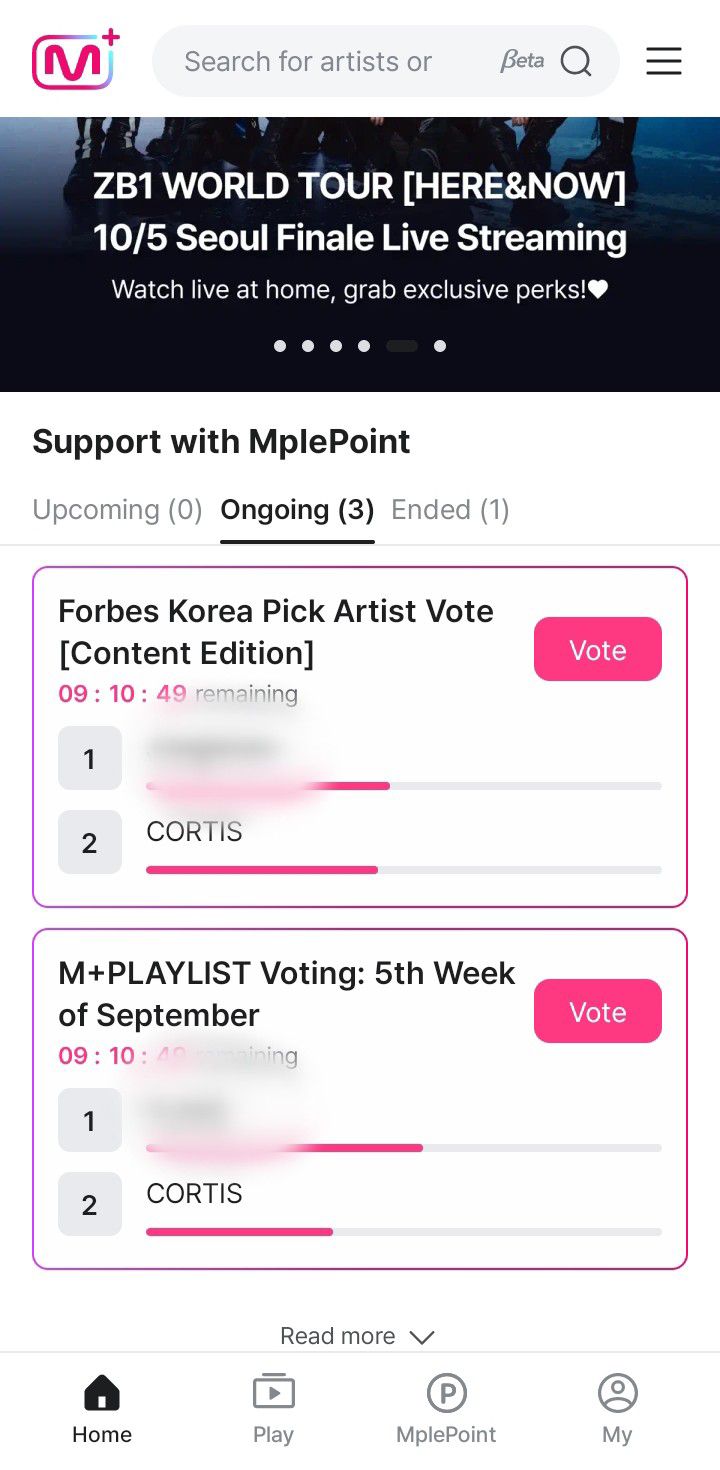Open the hamburger menu
The height and width of the screenshot is (1470, 720).
click(663, 61)
